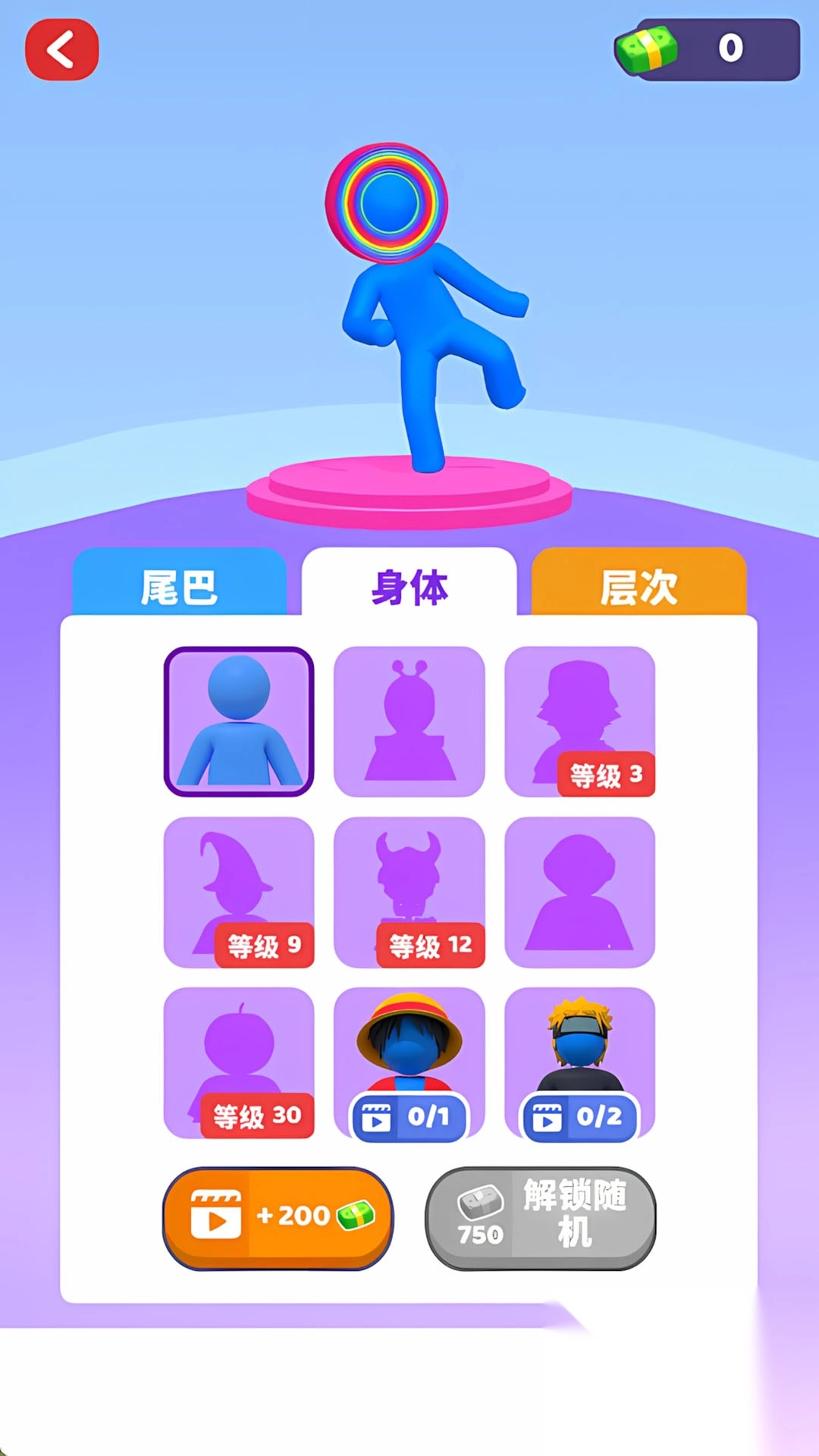Tap the antenna-head silhouette body

[409, 720]
